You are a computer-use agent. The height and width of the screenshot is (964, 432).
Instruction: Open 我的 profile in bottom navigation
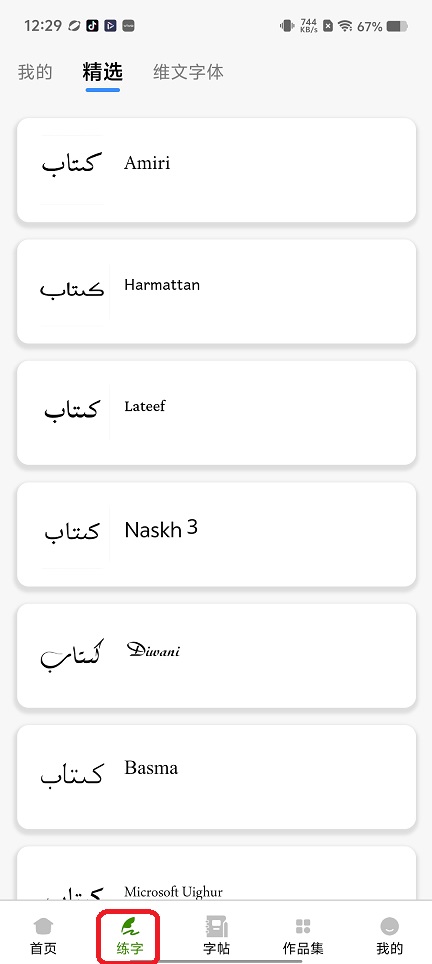click(390, 936)
